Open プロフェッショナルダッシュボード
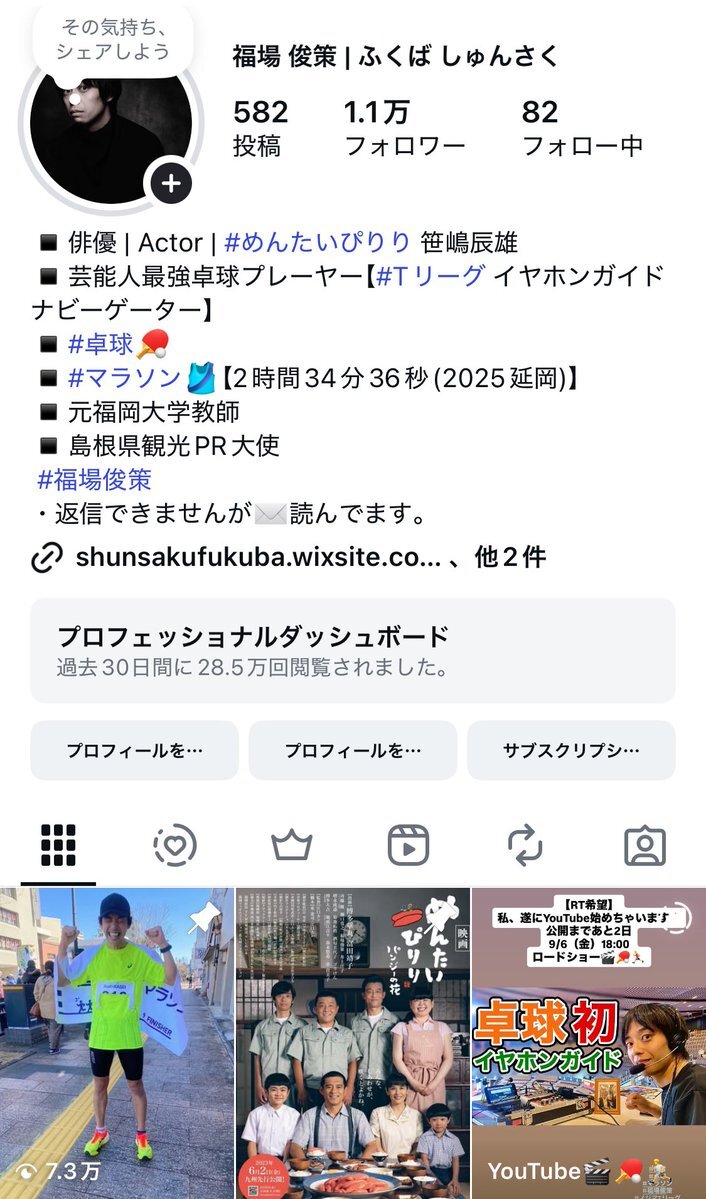 point(352,650)
